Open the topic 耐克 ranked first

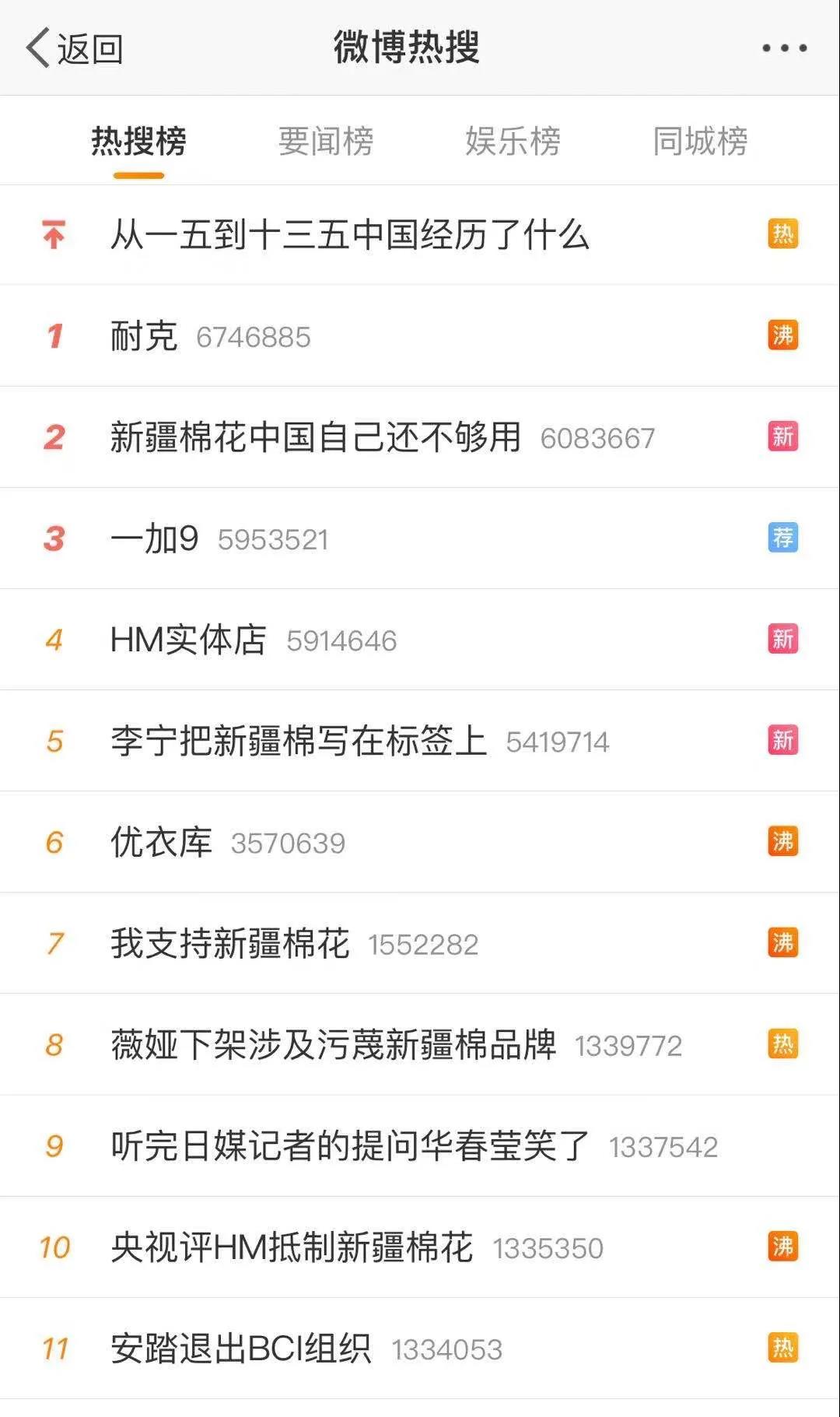(144, 335)
